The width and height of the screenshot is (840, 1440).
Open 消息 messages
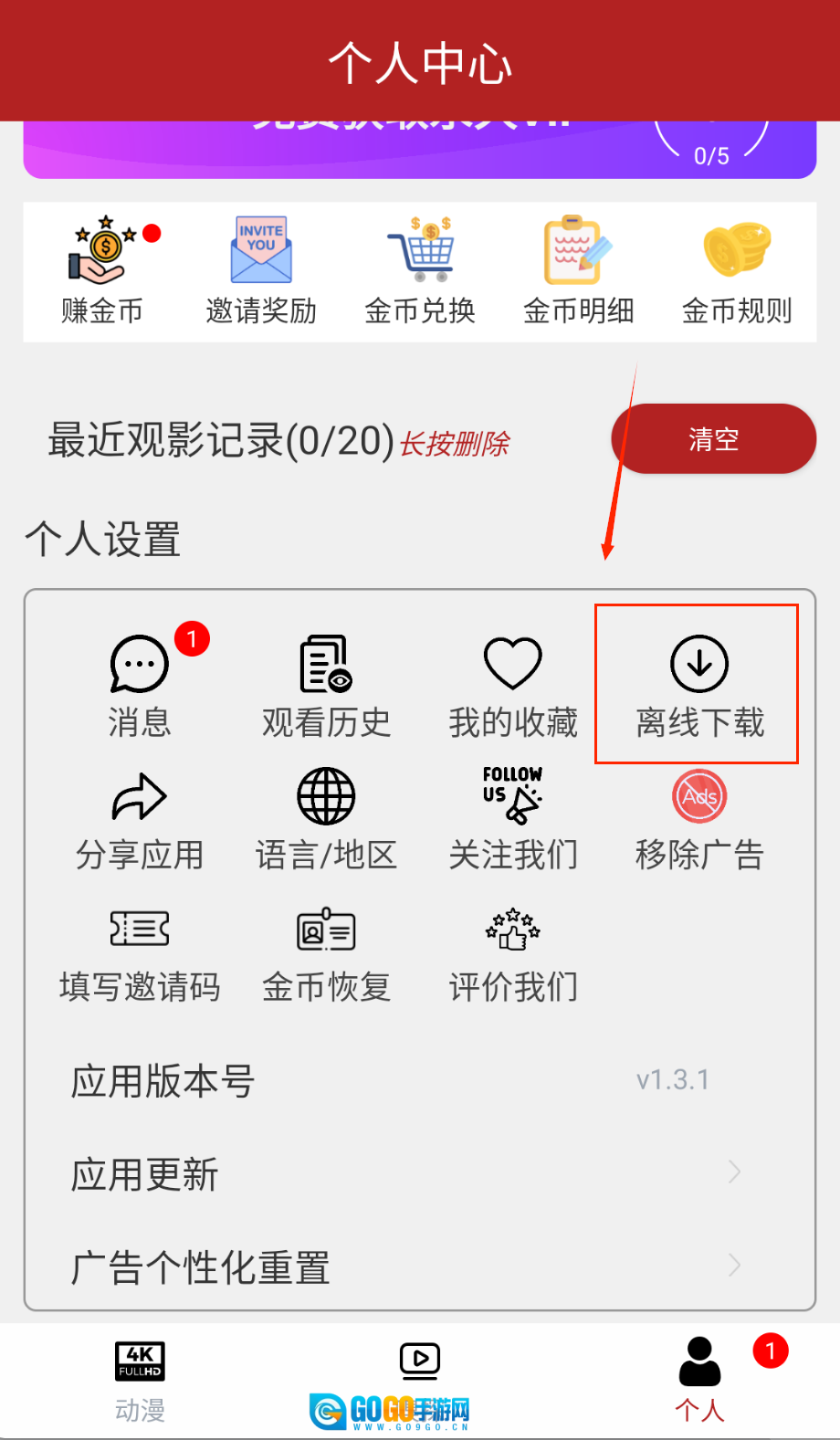pyautogui.click(x=140, y=685)
